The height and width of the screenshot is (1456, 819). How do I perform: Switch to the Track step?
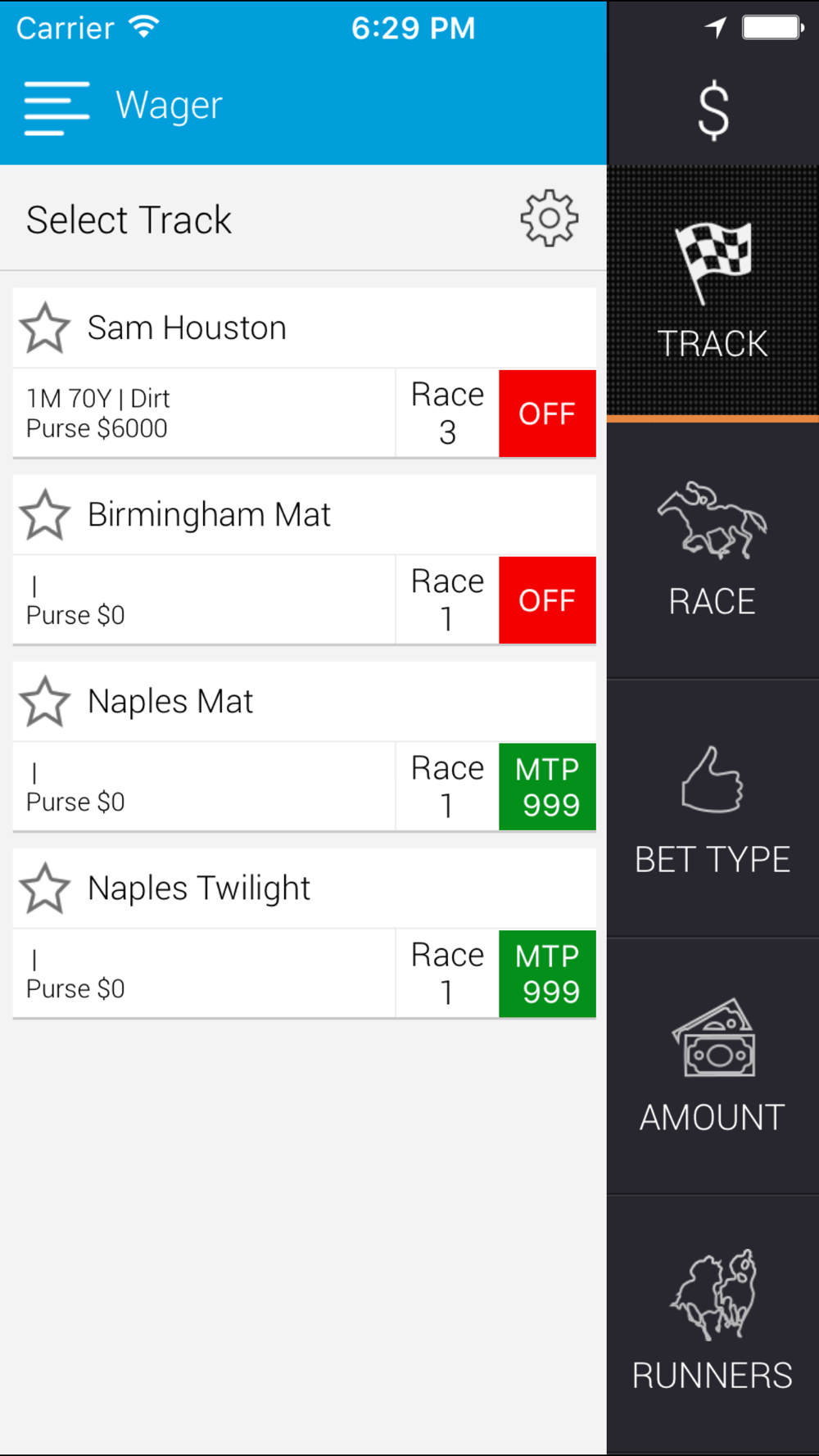pyautogui.click(x=713, y=292)
